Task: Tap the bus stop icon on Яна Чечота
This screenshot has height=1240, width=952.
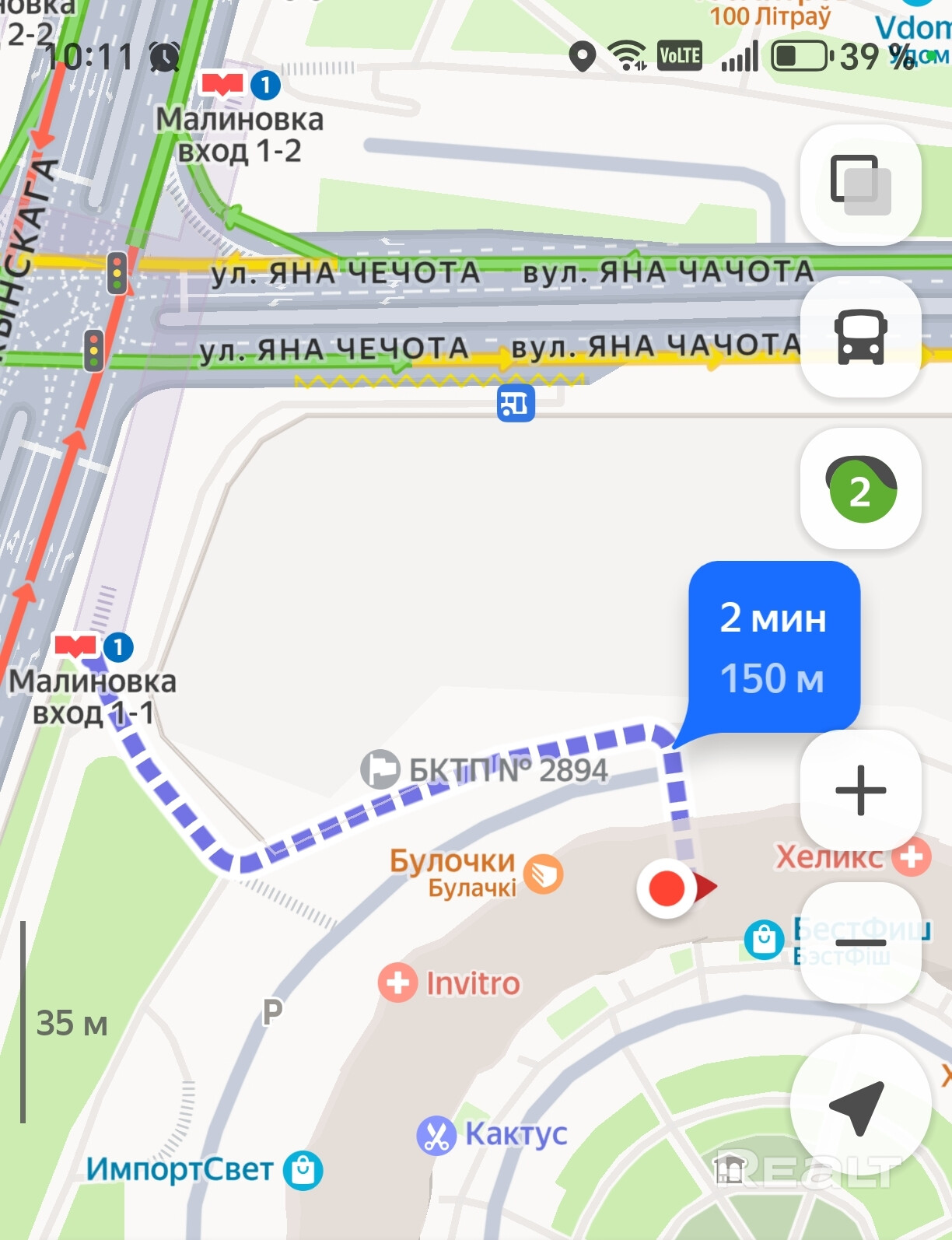Action: tap(516, 403)
